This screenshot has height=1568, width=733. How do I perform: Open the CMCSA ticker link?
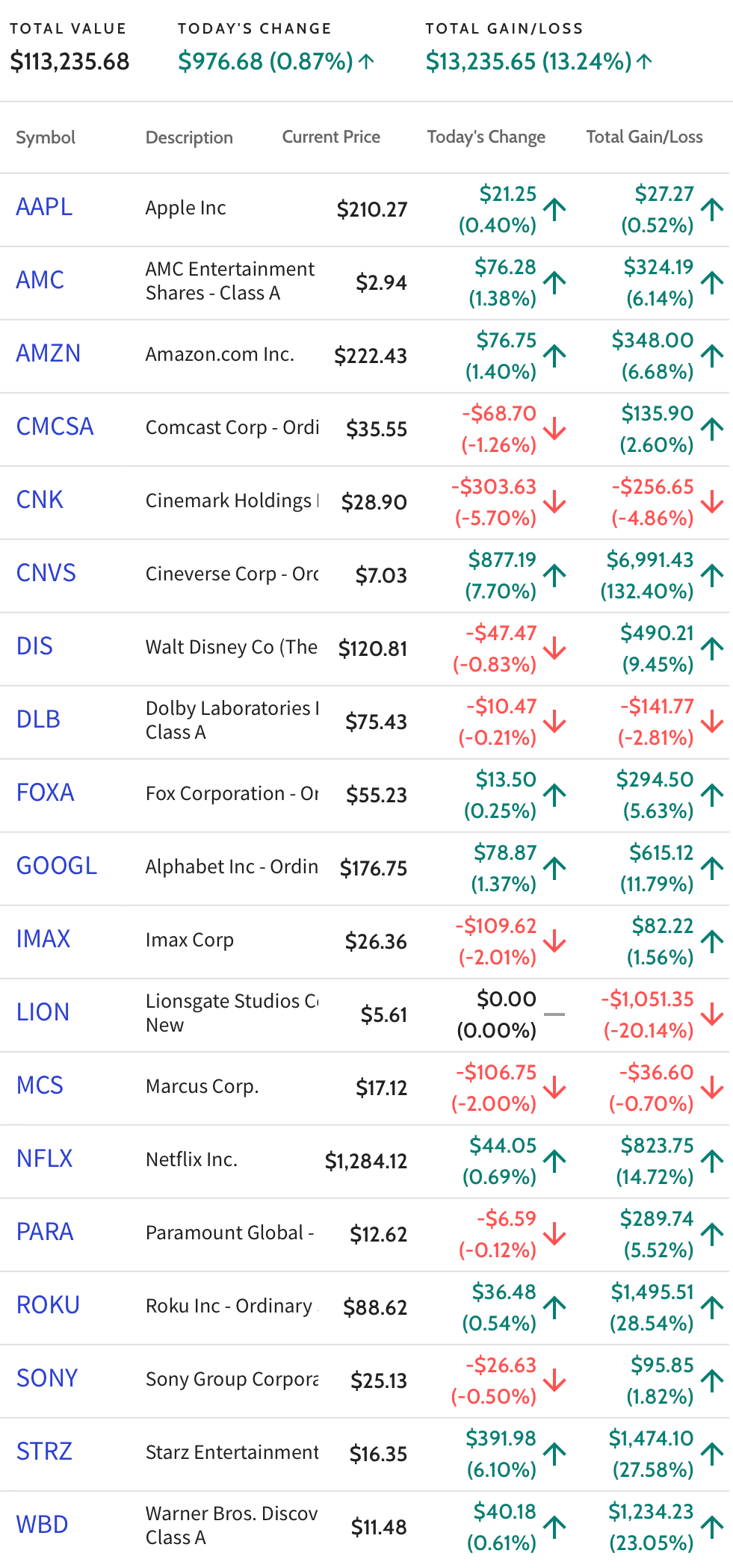click(x=55, y=427)
